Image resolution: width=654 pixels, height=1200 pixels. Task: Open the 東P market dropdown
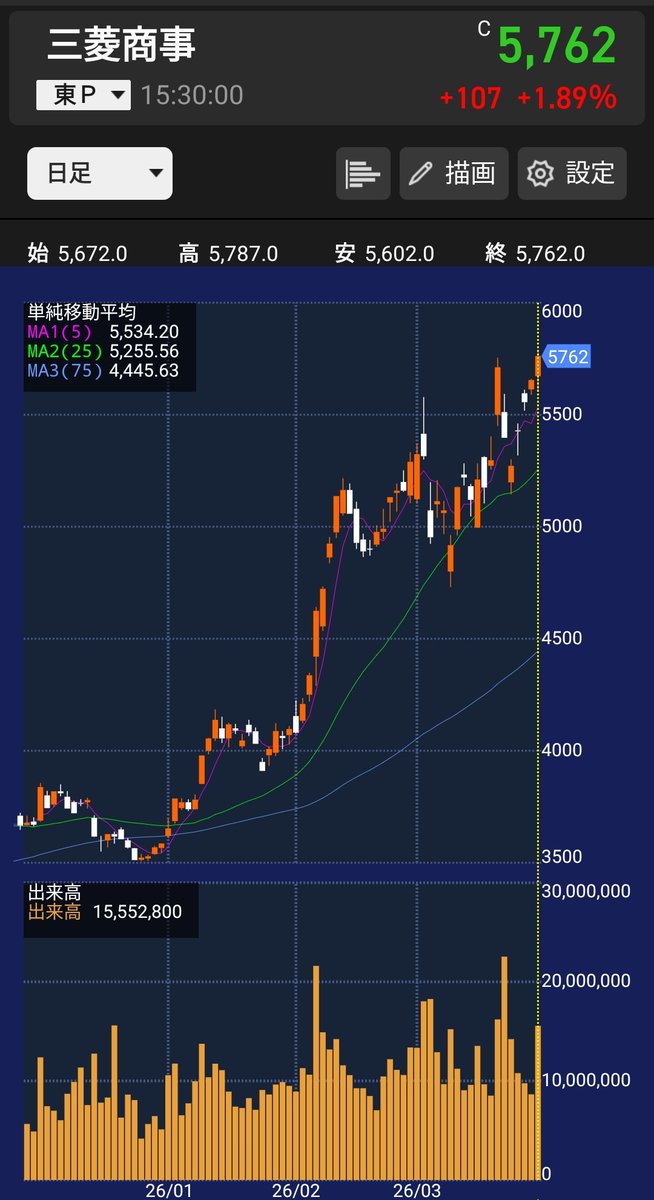point(83,96)
